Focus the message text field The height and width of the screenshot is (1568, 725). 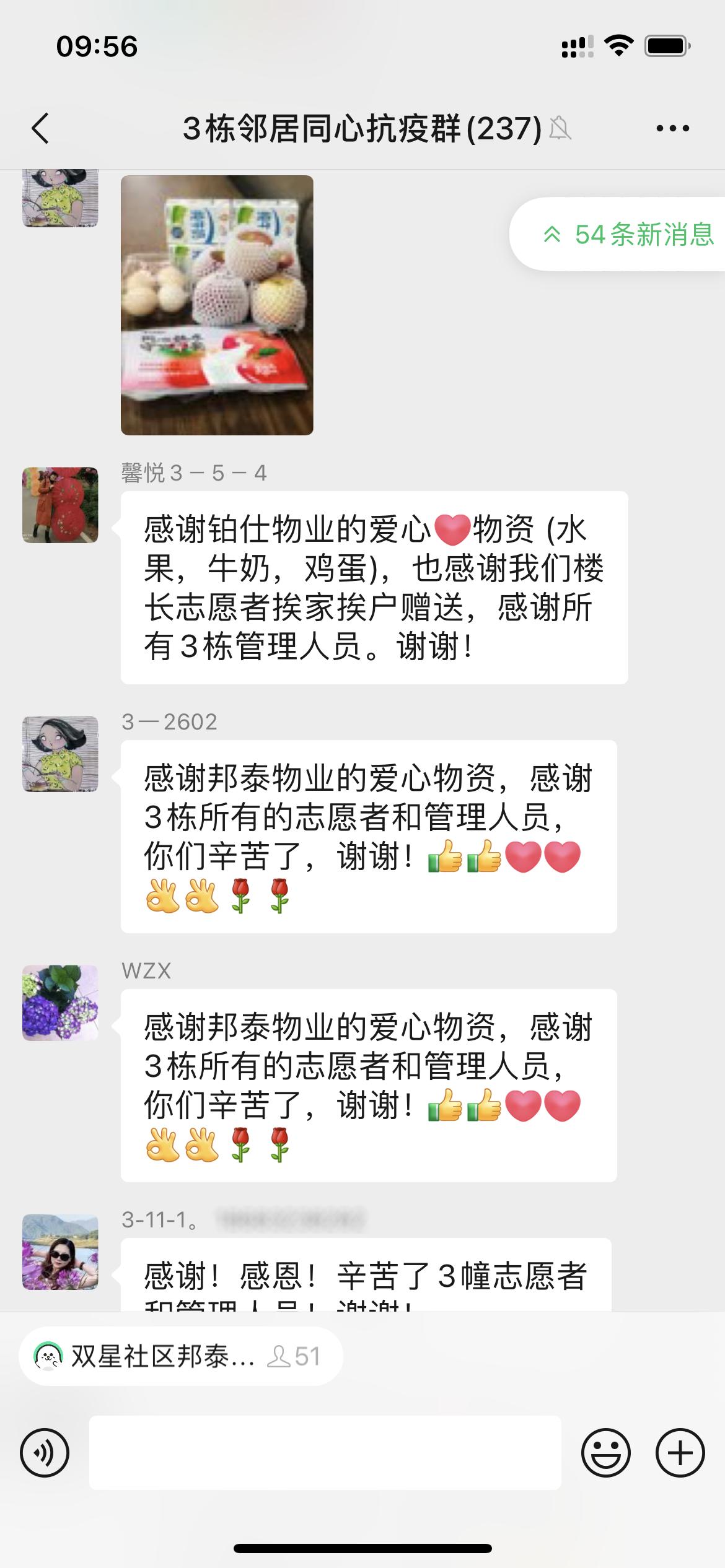325,1453
